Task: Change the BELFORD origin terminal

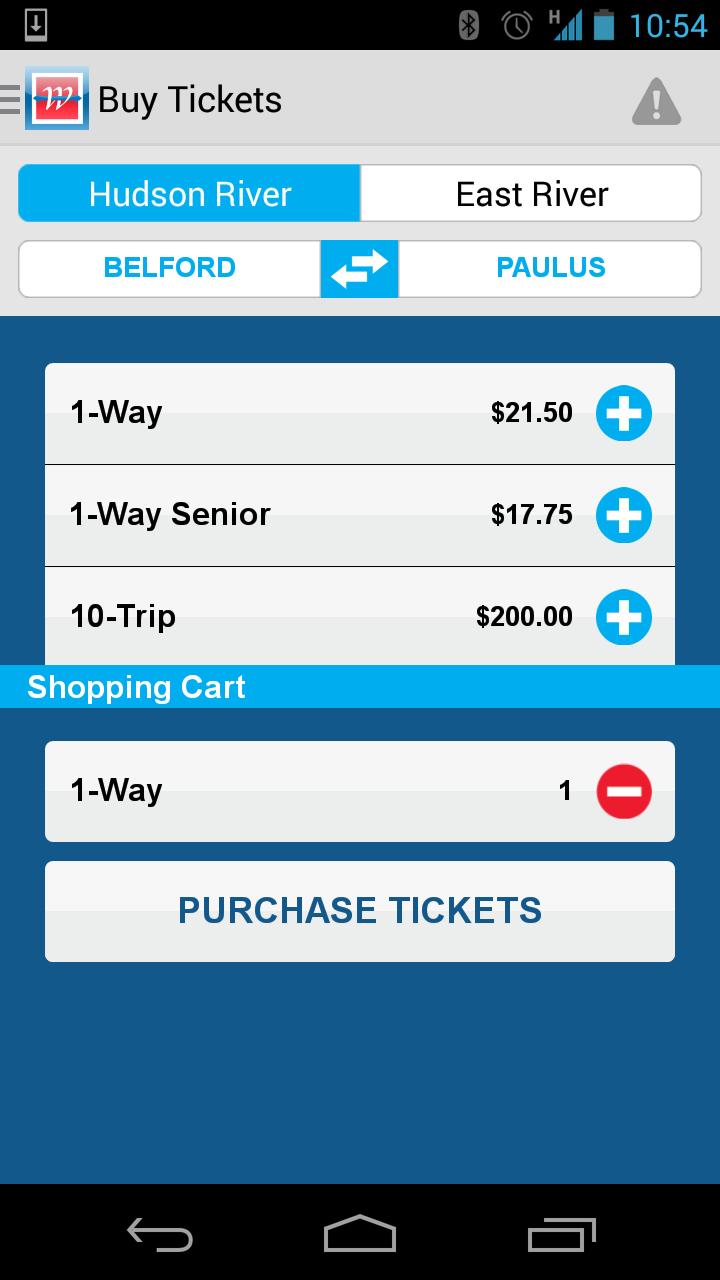Action: 169,268
